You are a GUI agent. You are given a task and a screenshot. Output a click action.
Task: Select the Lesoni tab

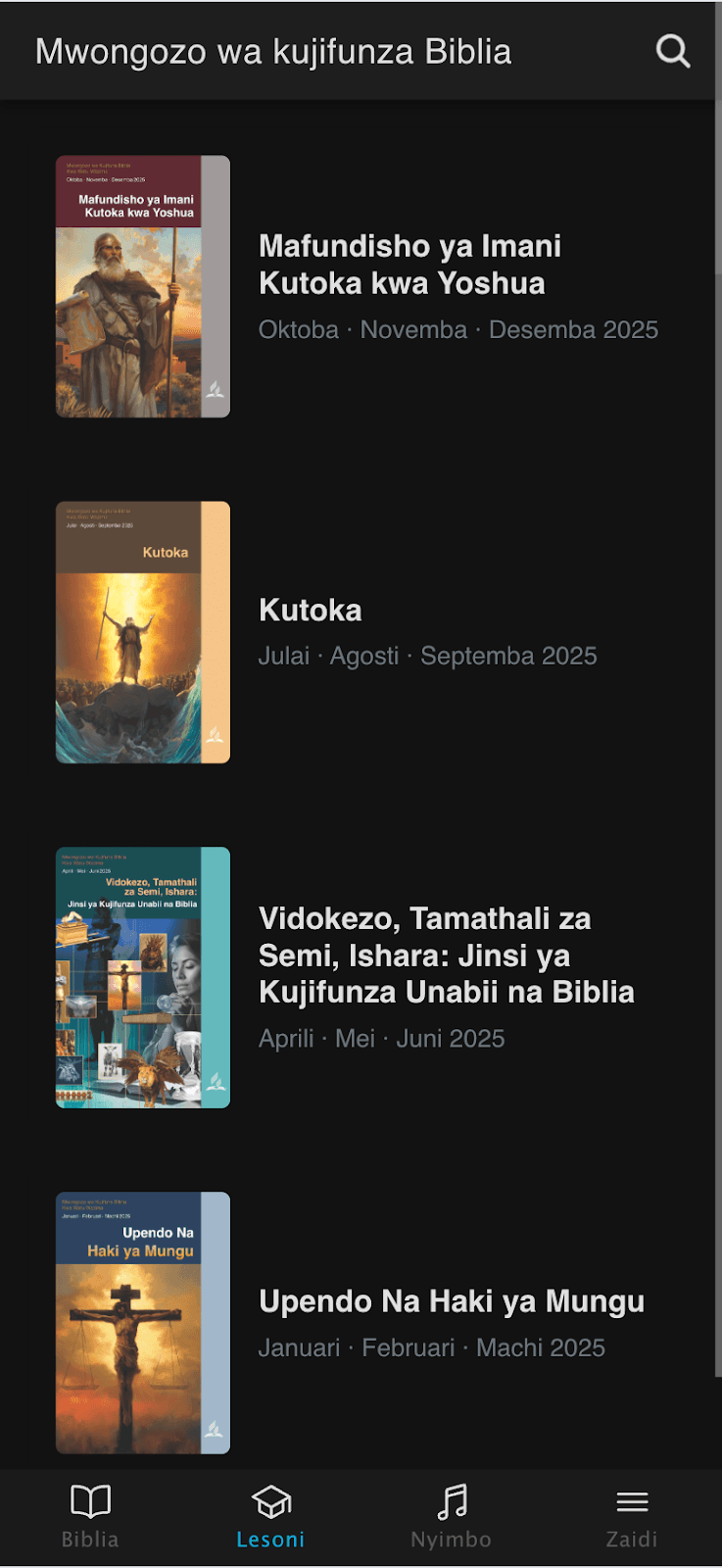(x=270, y=1516)
